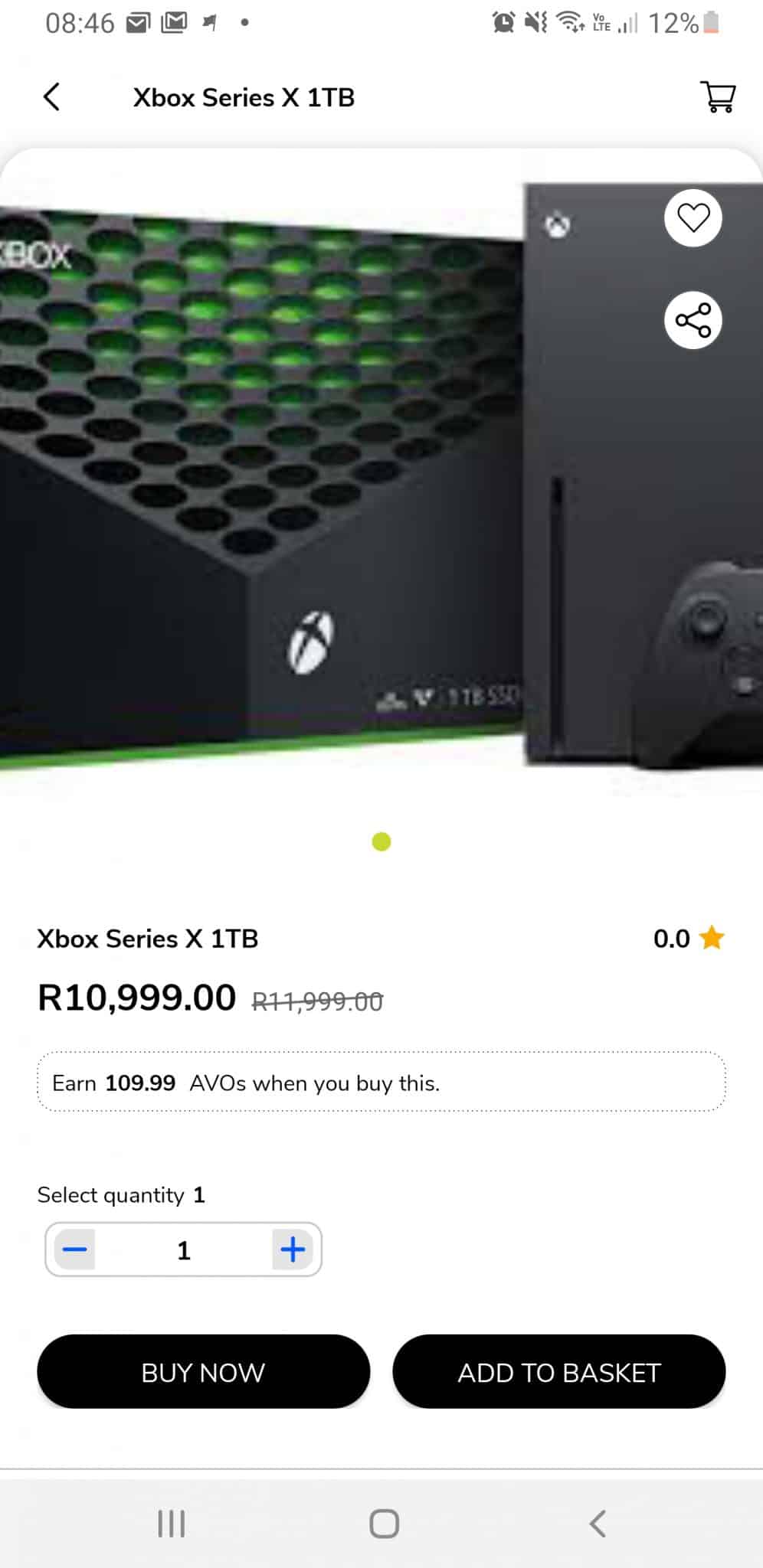Share this Xbox product
This screenshot has width=763, height=1568.
coord(693,320)
